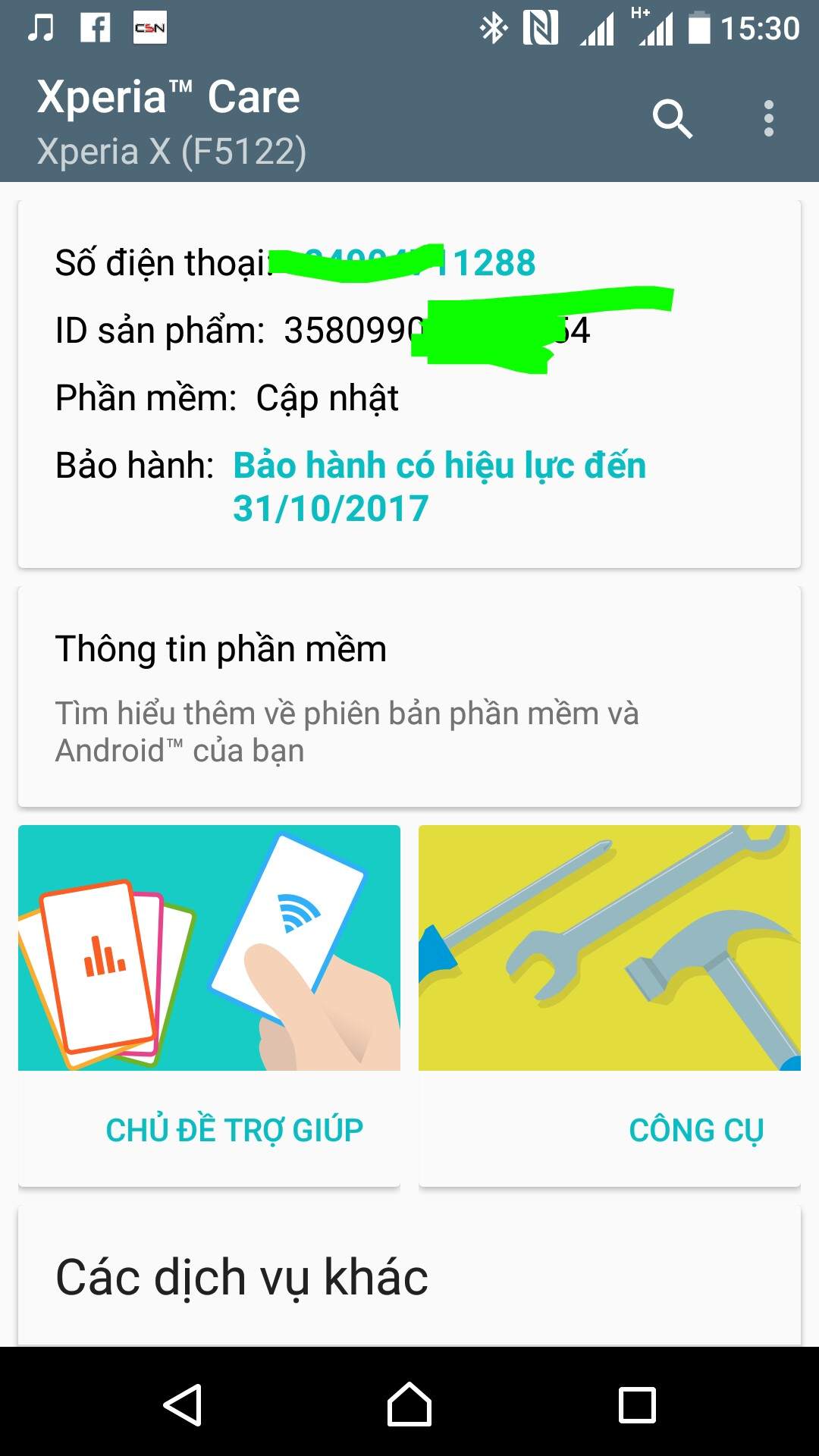Open recent apps from navigation bar

tap(637, 1404)
